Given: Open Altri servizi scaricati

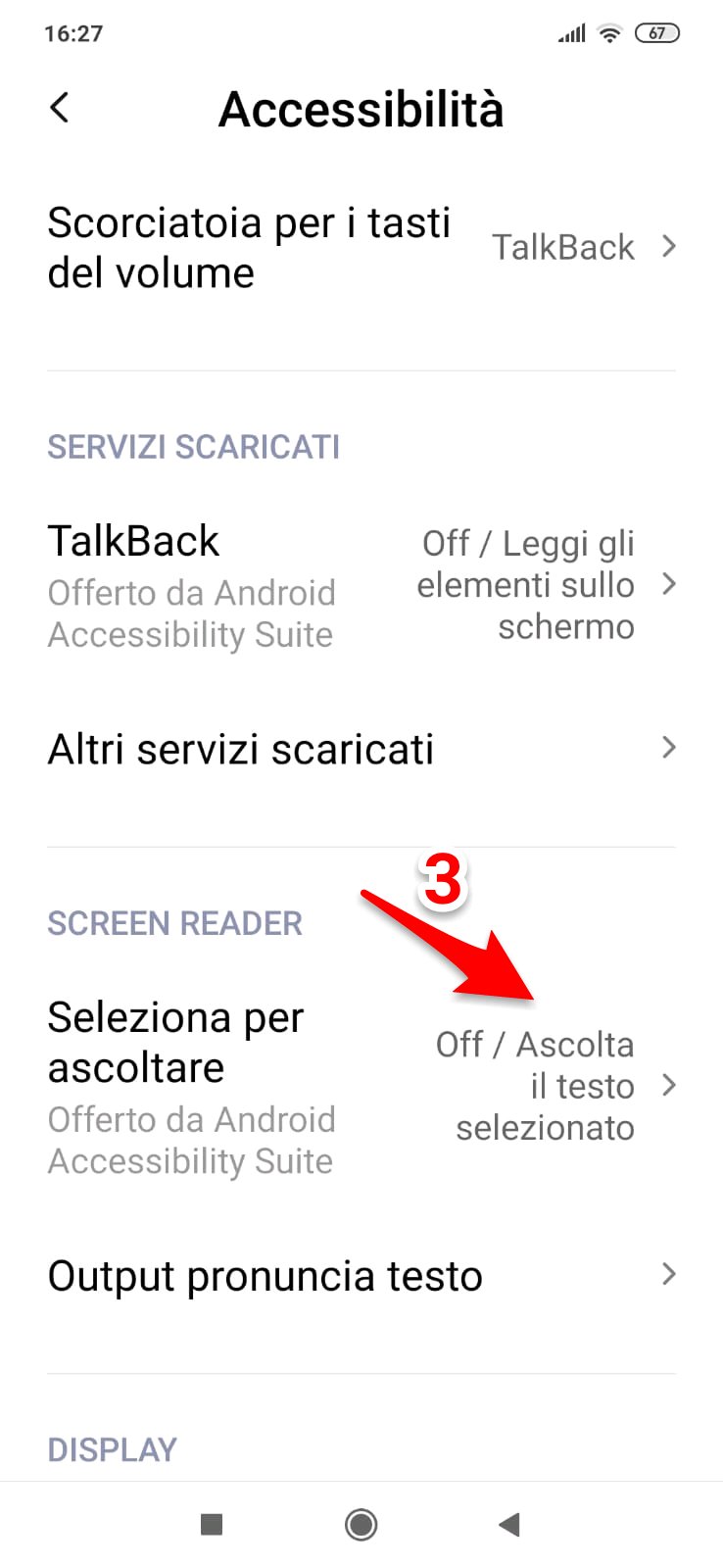Looking at the screenshot, I should pyautogui.click(x=361, y=749).
